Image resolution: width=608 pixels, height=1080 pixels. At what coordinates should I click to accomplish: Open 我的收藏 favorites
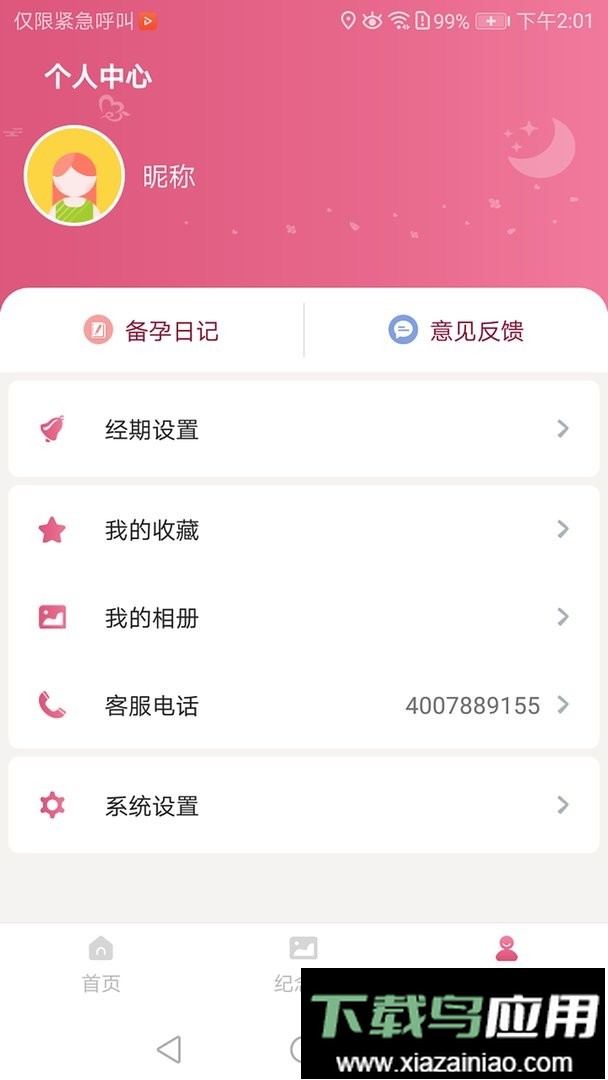tap(304, 530)
